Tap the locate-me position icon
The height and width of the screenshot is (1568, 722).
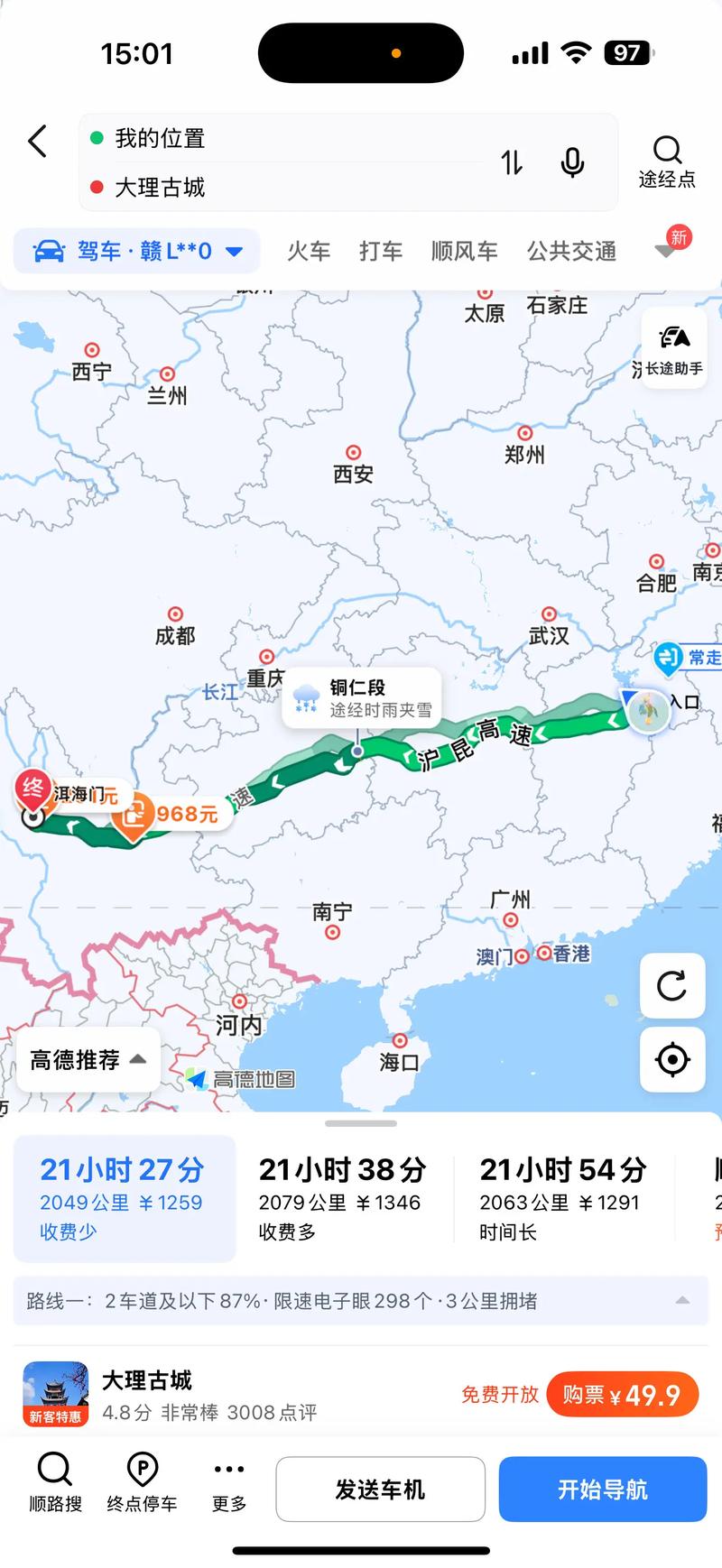(672, 1061)
